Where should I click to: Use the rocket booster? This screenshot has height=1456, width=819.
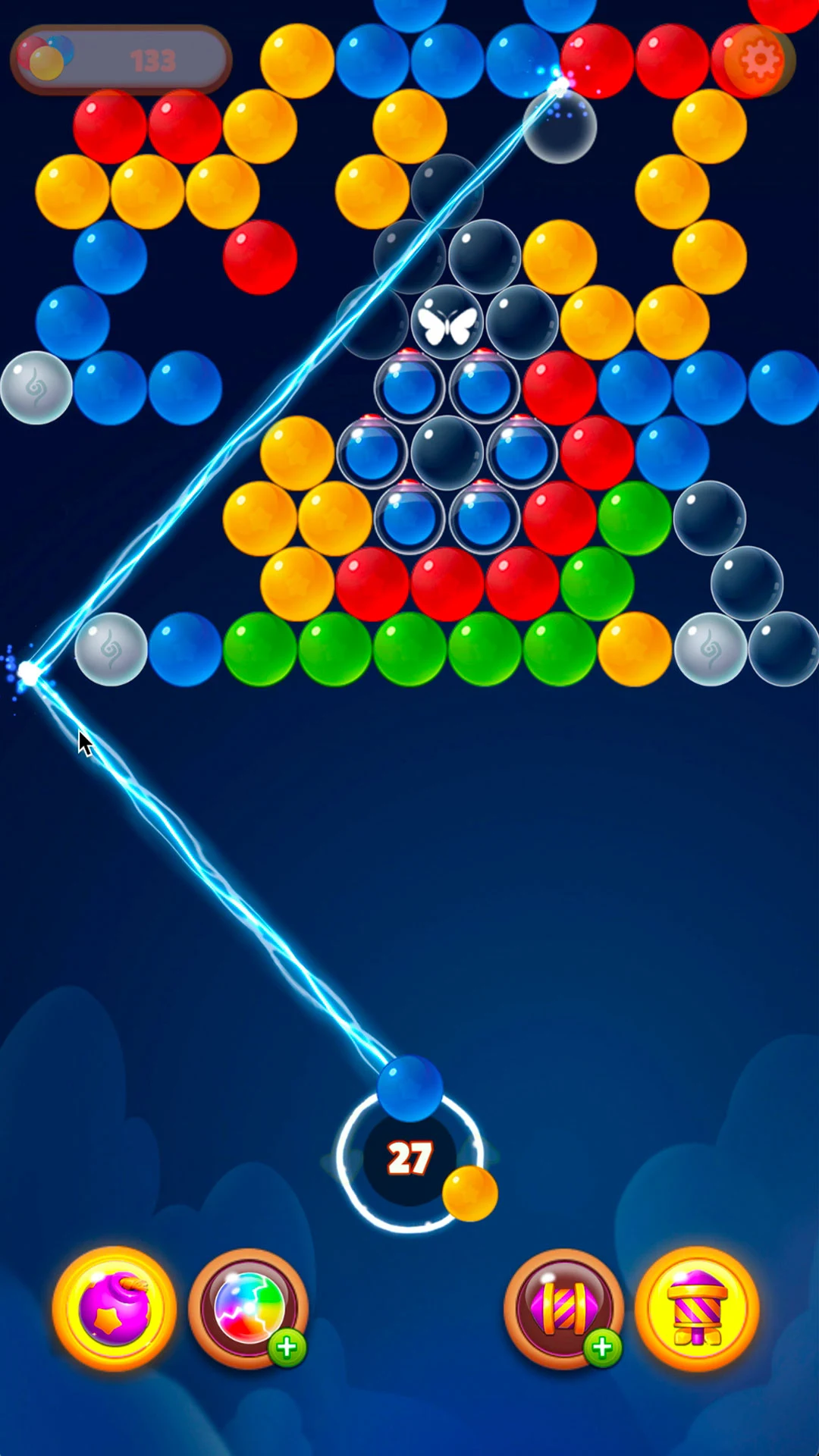(x=697, y=1309)
